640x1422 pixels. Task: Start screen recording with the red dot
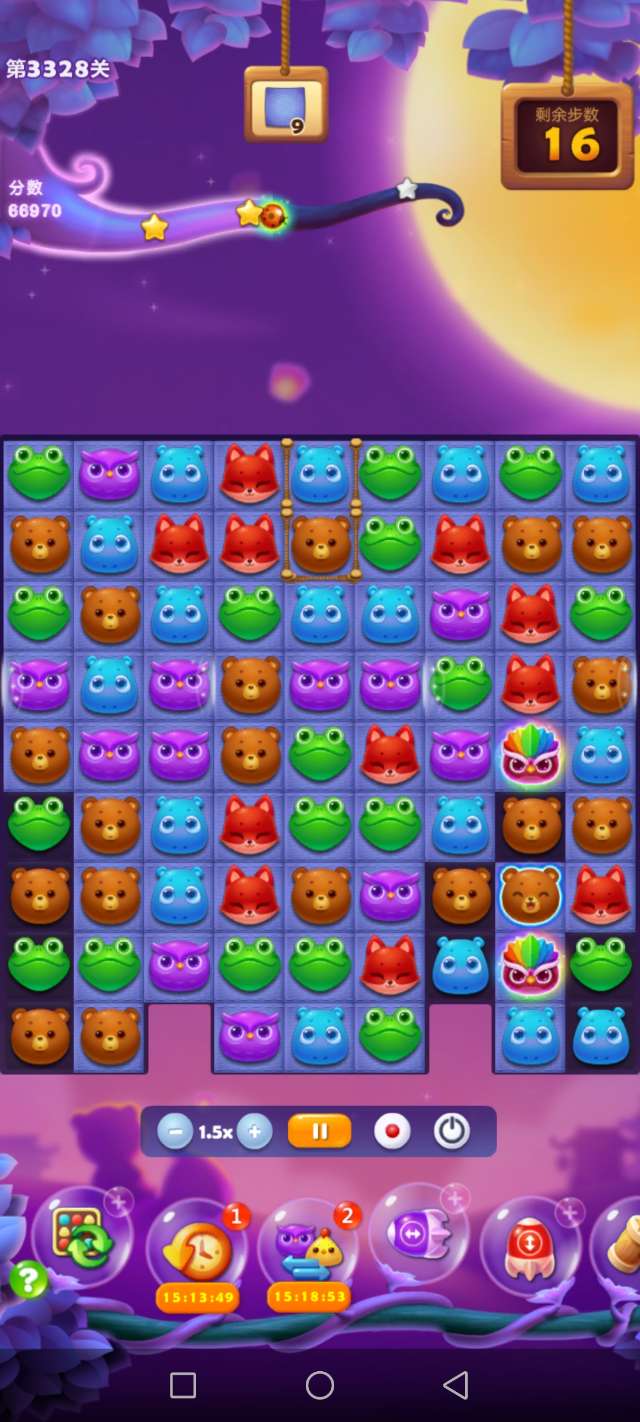pos(392,1132)
